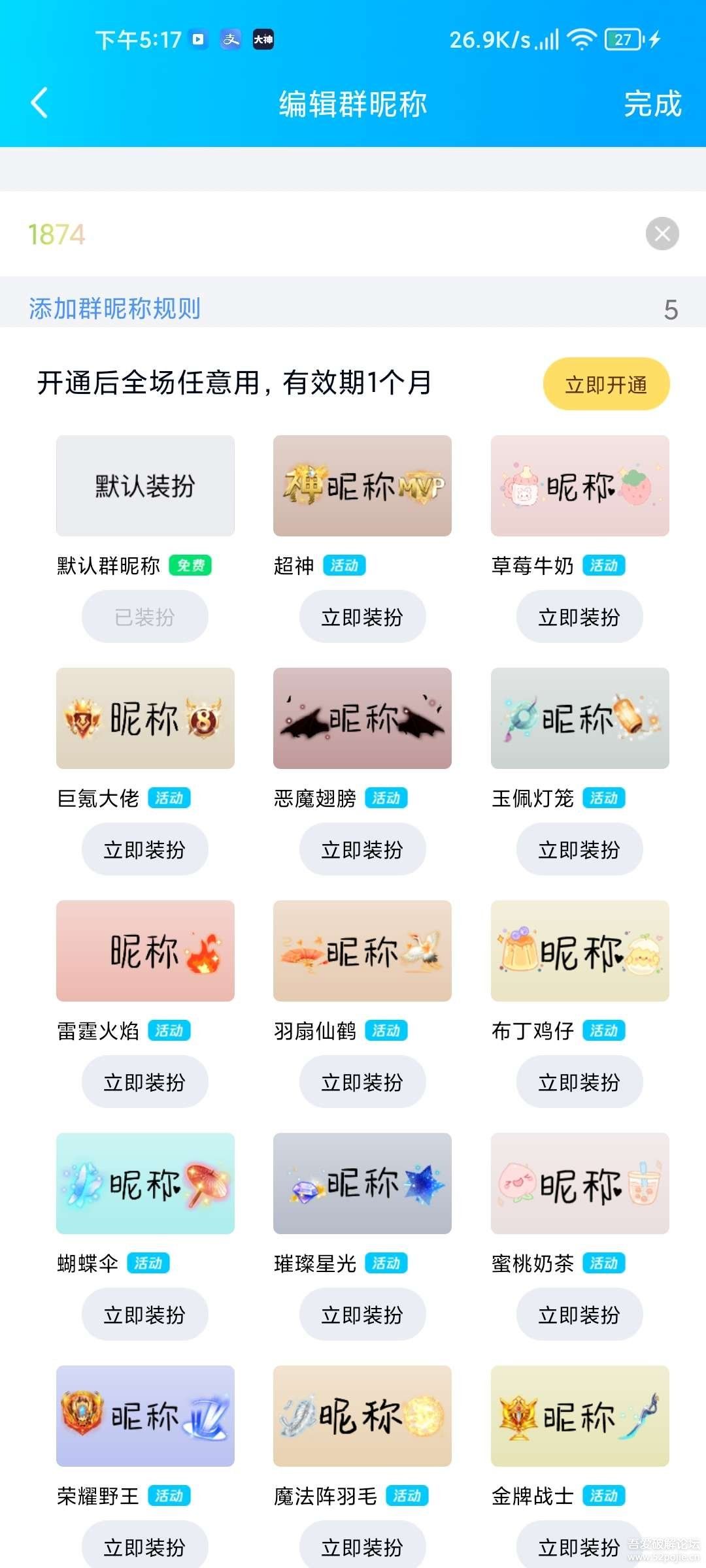
Task: Apply the 恶魔翅膀 nickname style
Action: pyautogui.click(x=362, y=849)
